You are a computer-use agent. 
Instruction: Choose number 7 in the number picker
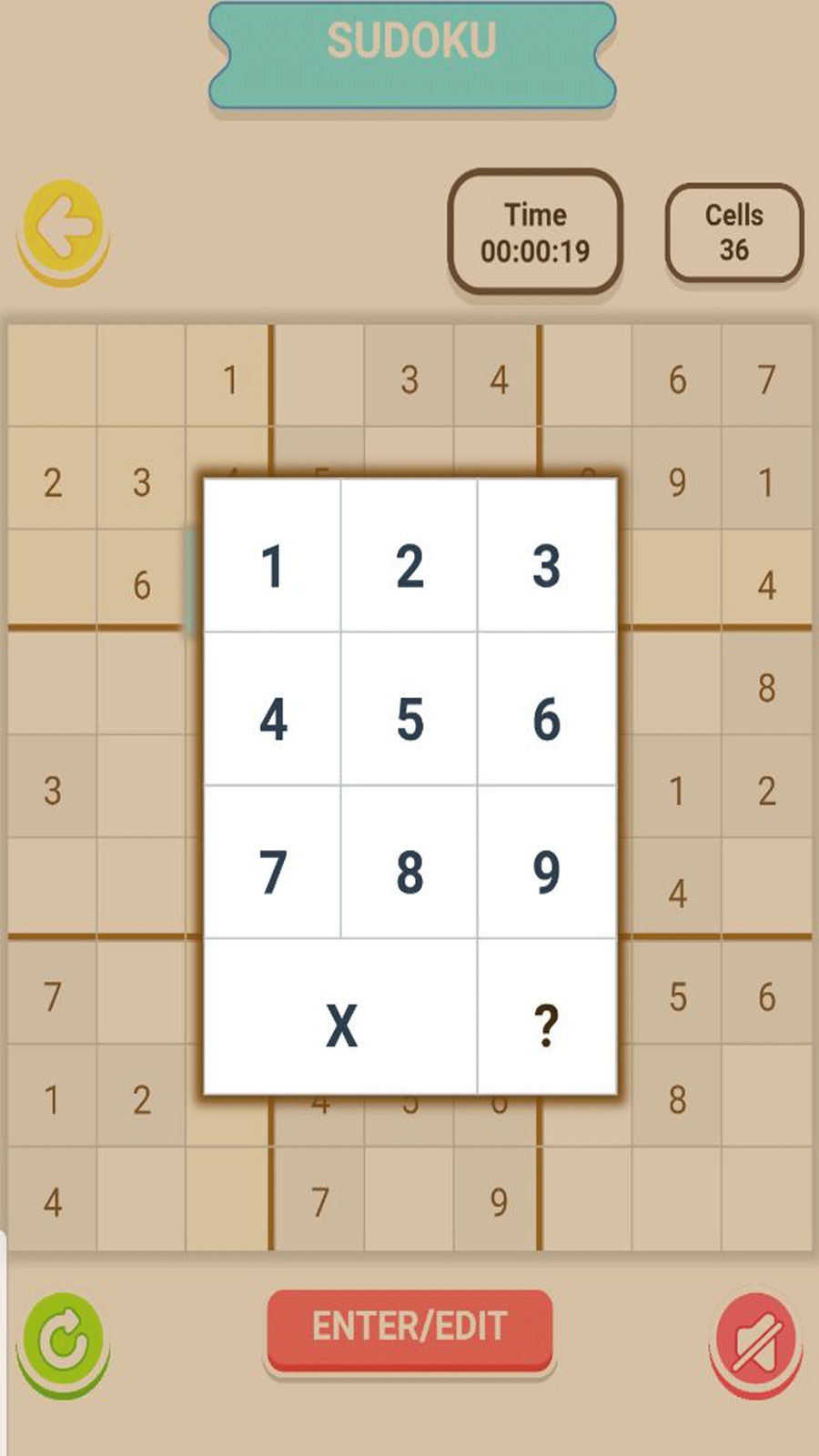click(272, 872)
